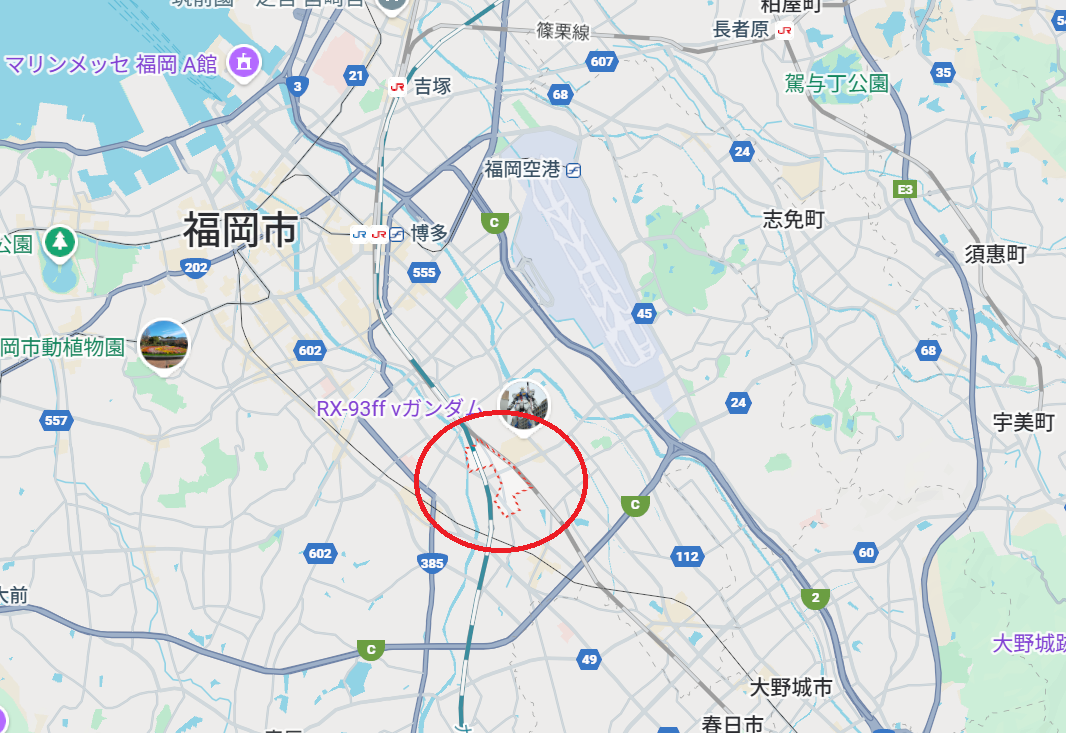Open the 福岡市動植物園 photo pin
The height and width of the screenshot is (733, 1066).
click(165, 343)
